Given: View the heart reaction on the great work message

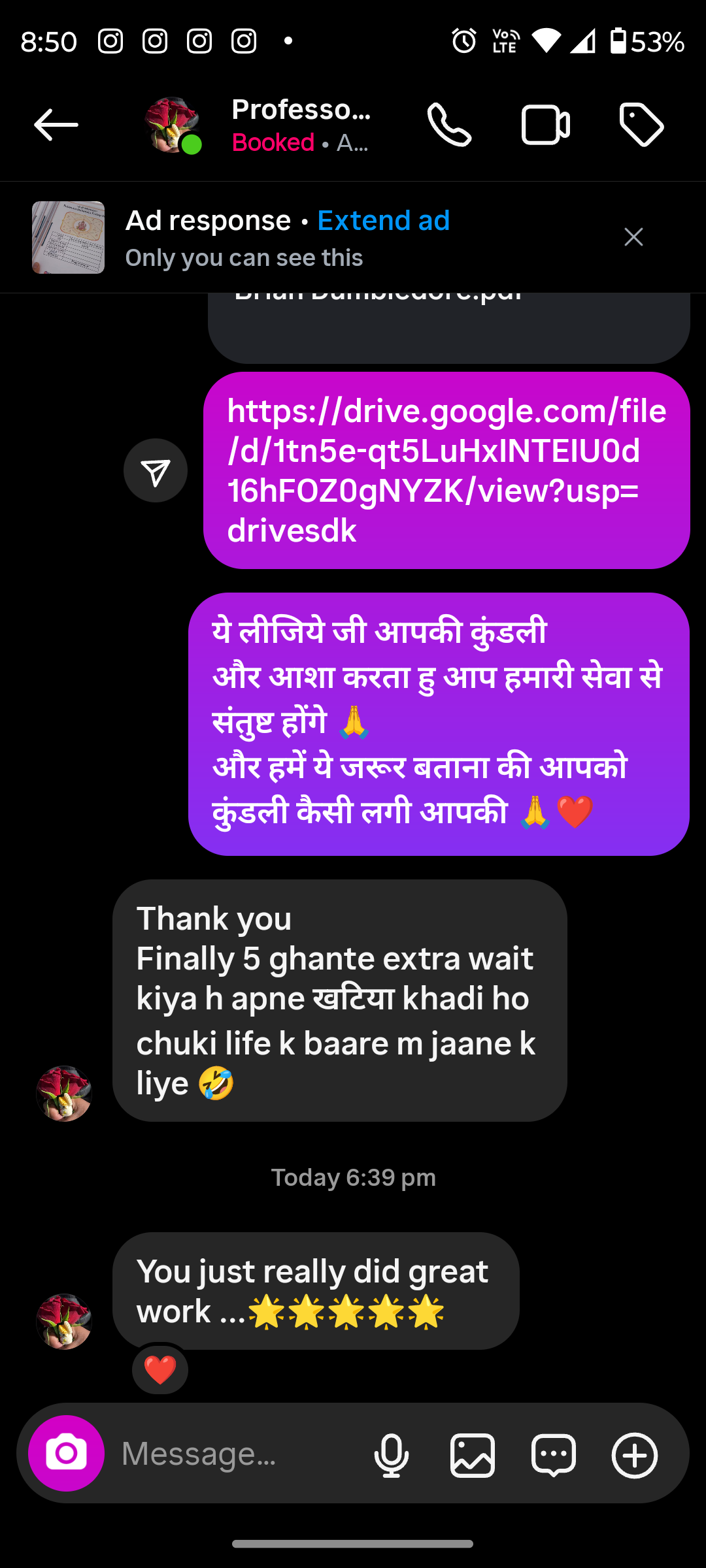Looking at the screenshot, I should point(160,1369).
